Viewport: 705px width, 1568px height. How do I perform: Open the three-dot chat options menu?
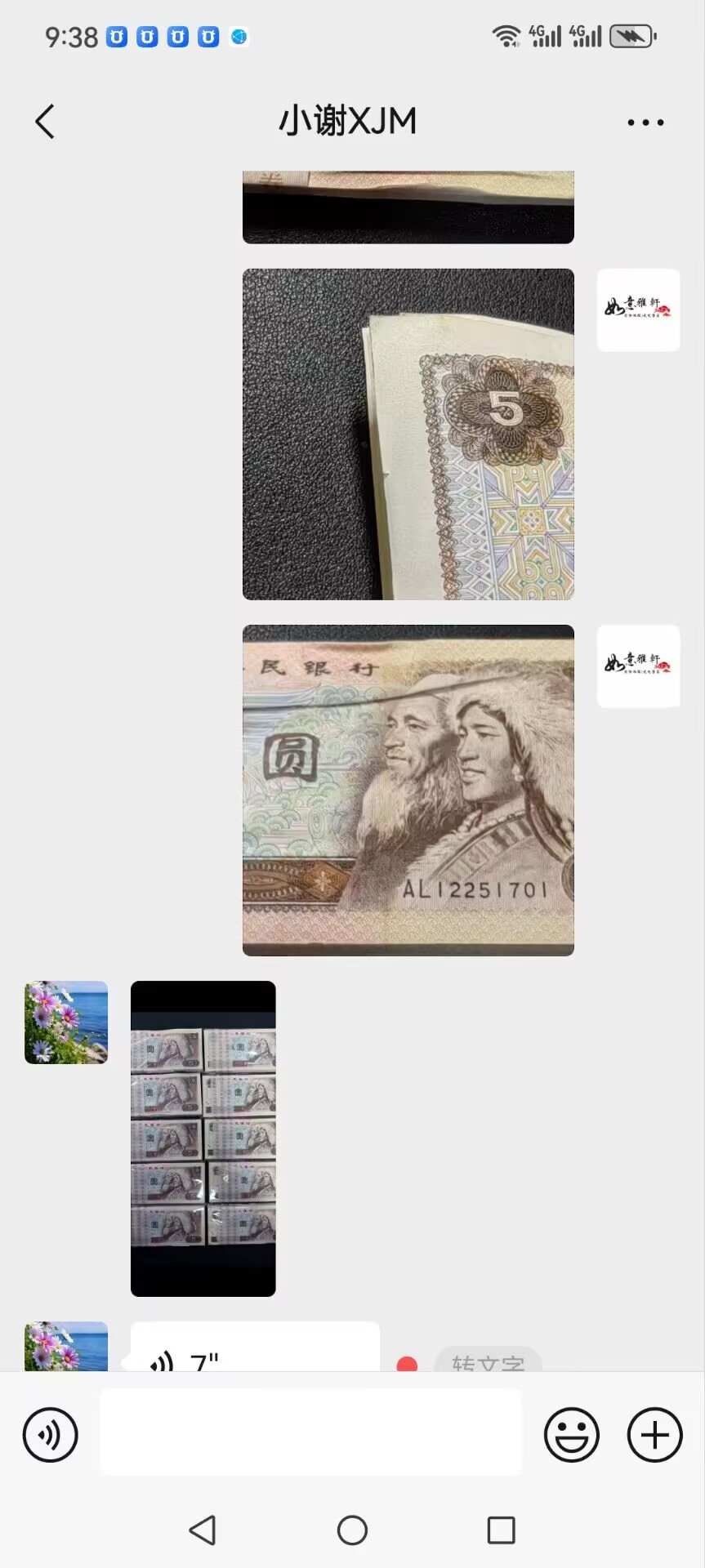(x=645, y=122)
